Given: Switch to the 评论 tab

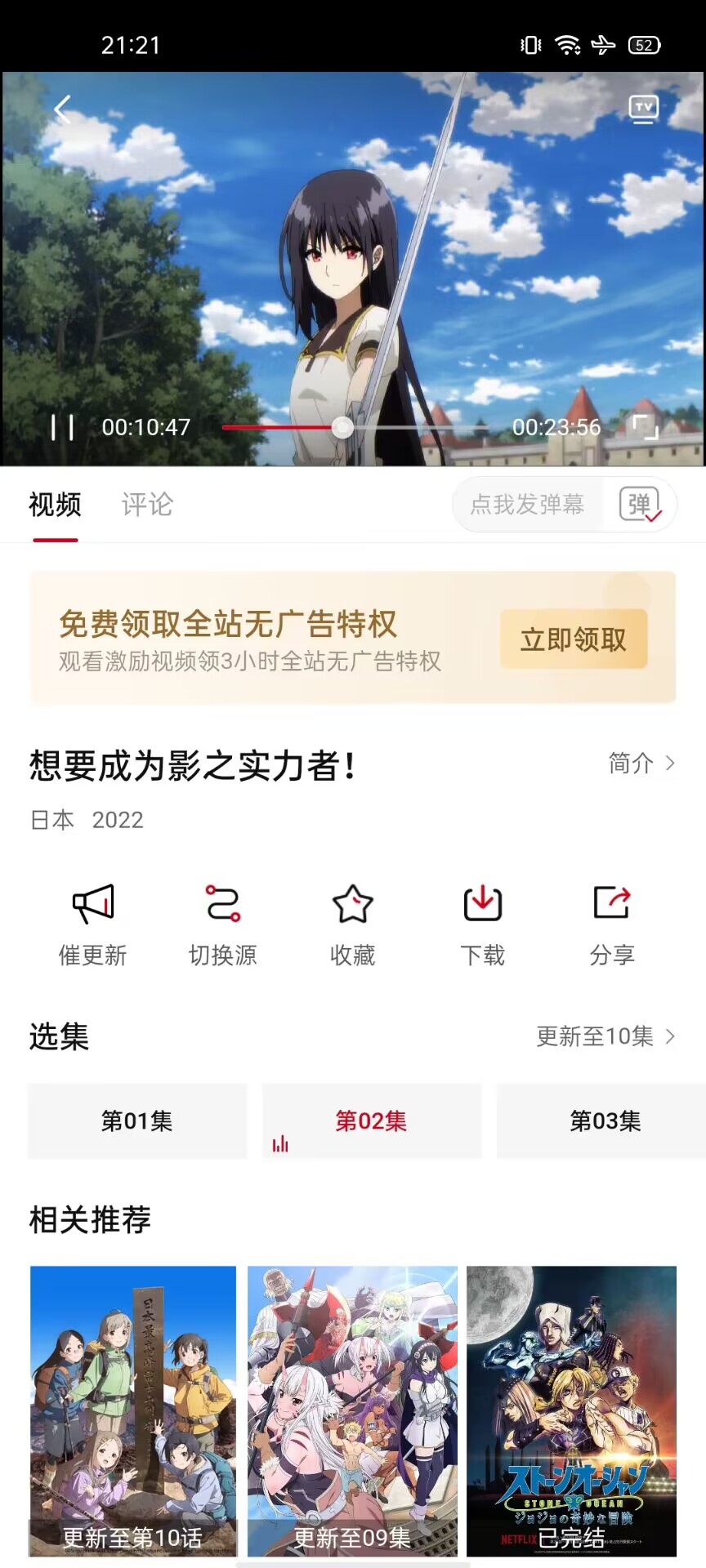Looking at the screenshot, I should pyautogui.click(x=147, y=505).
